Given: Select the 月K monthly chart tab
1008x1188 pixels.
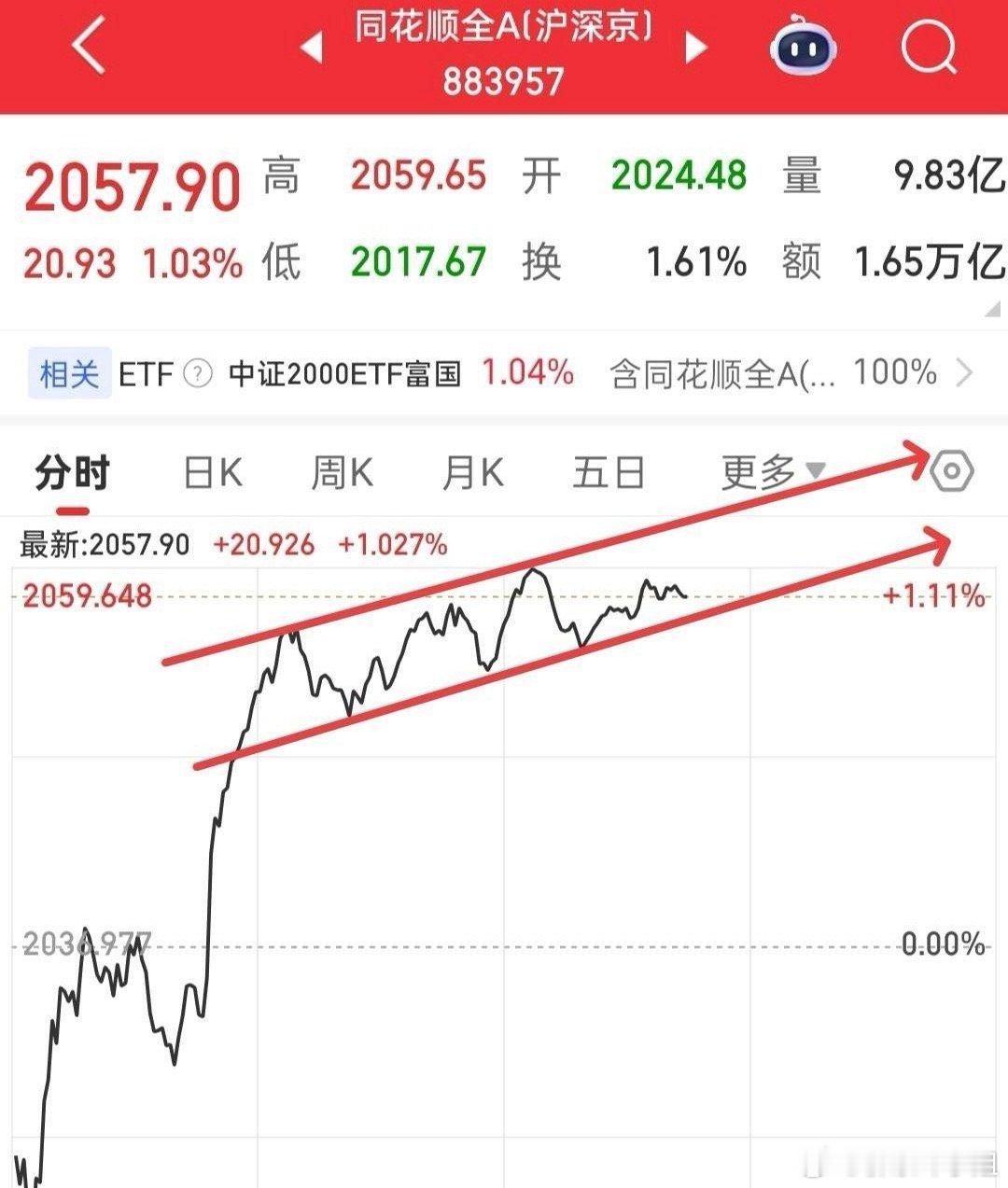Looking at the screenshot, I should (471, 473).
